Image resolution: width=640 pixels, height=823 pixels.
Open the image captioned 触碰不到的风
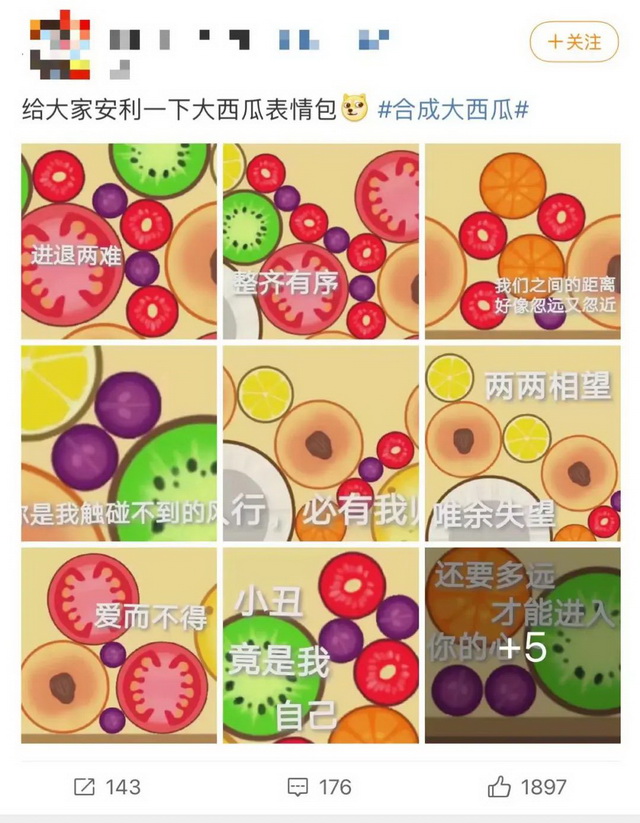tap(118, 443)
